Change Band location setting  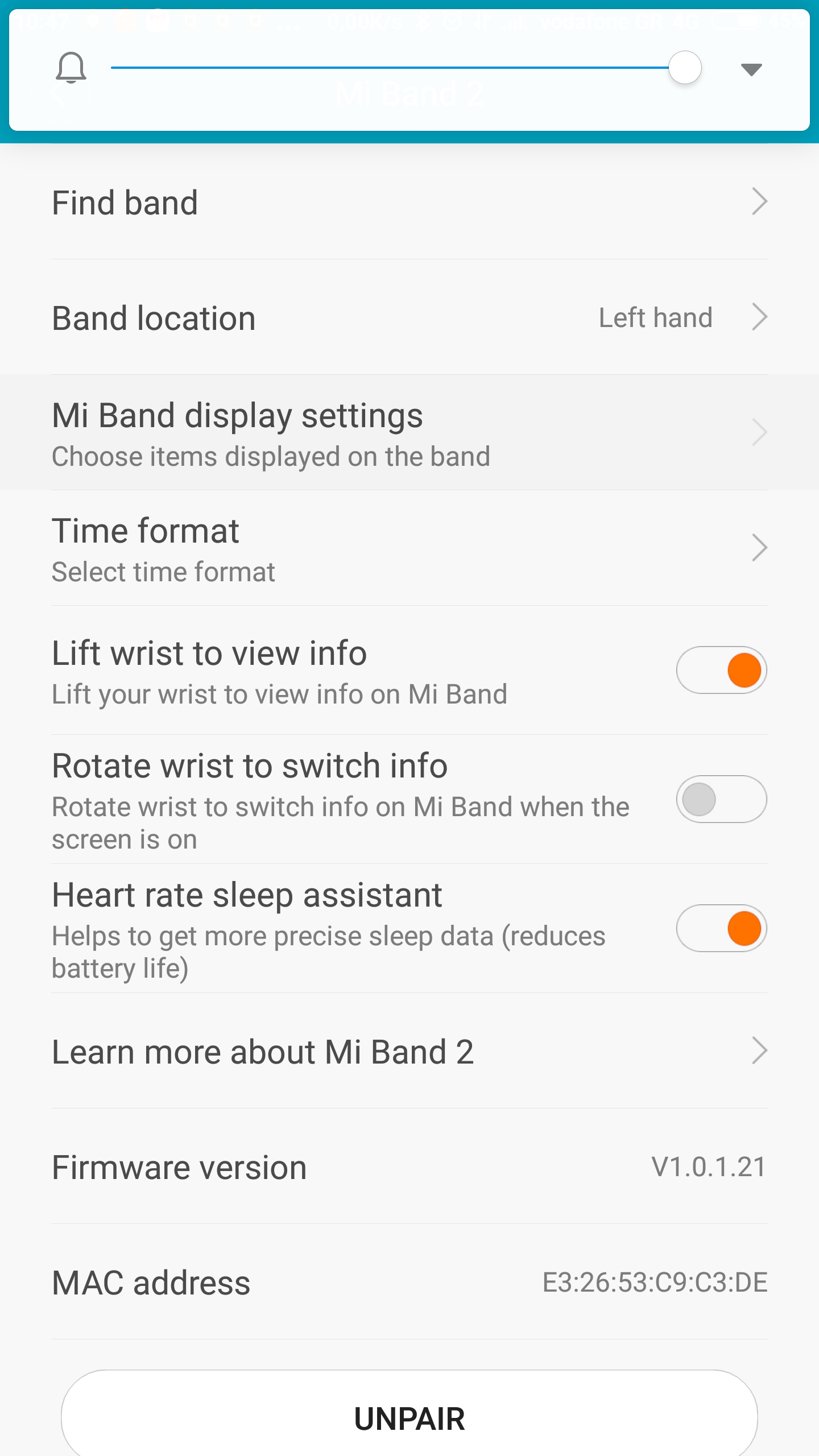point(409,317)
